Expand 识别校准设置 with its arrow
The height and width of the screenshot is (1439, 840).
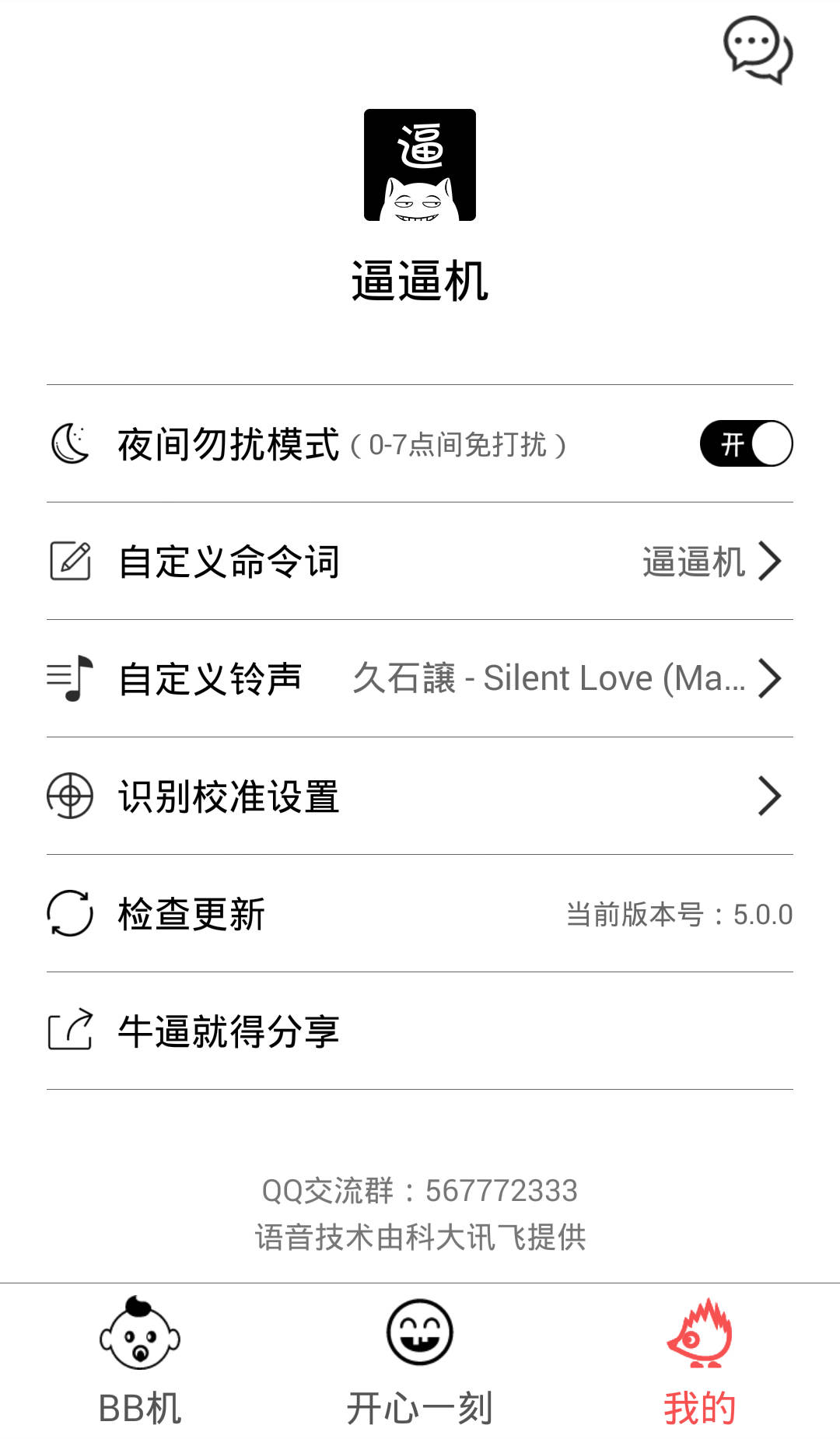click(x=770, y=794)
